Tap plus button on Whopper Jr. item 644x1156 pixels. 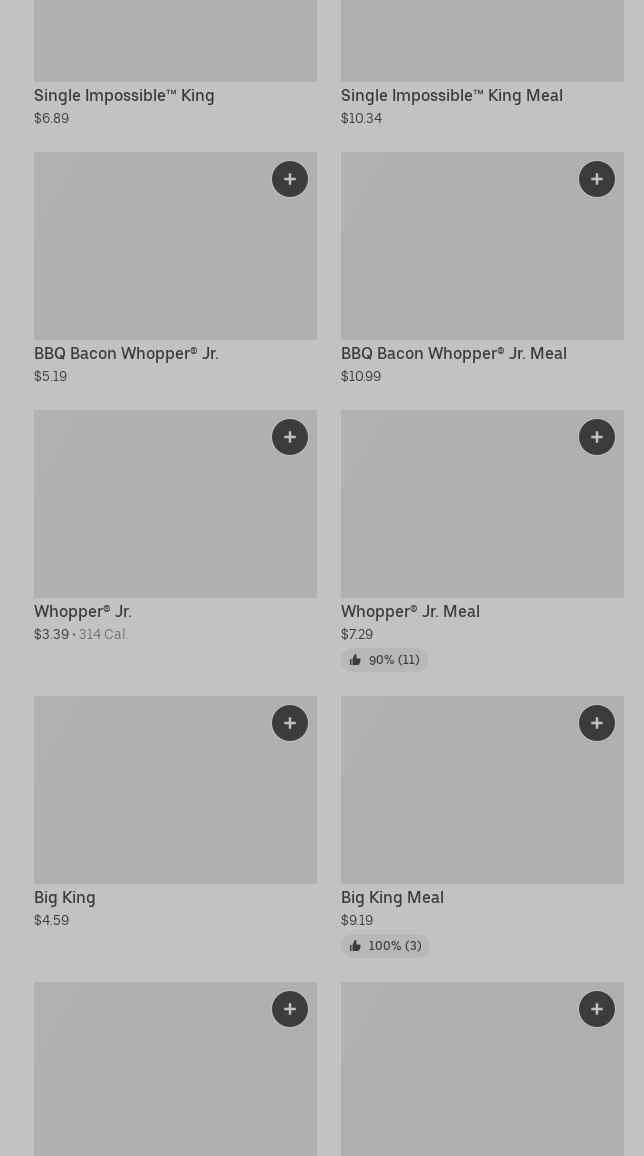coord(290,437)
